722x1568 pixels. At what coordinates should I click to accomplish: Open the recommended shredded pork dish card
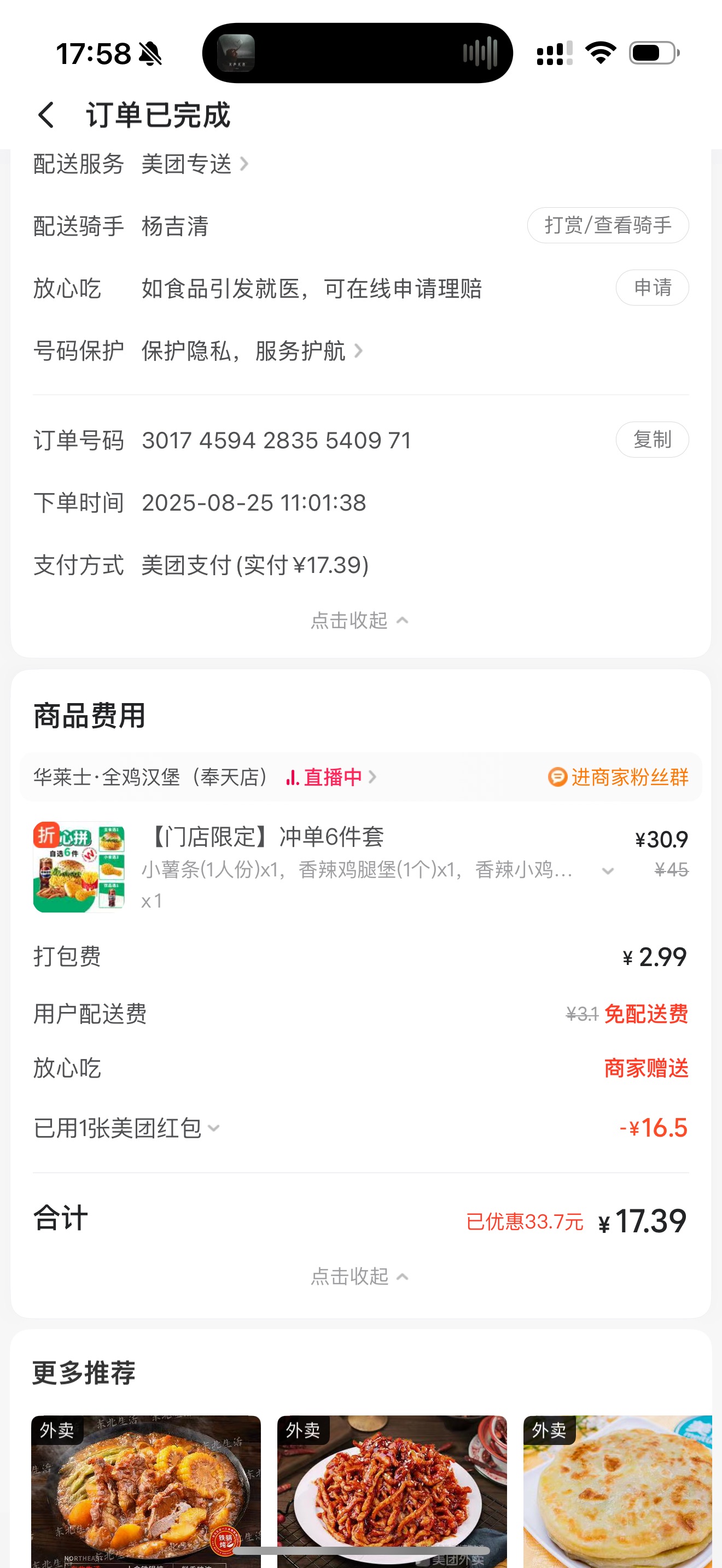tap(392, 1491)
